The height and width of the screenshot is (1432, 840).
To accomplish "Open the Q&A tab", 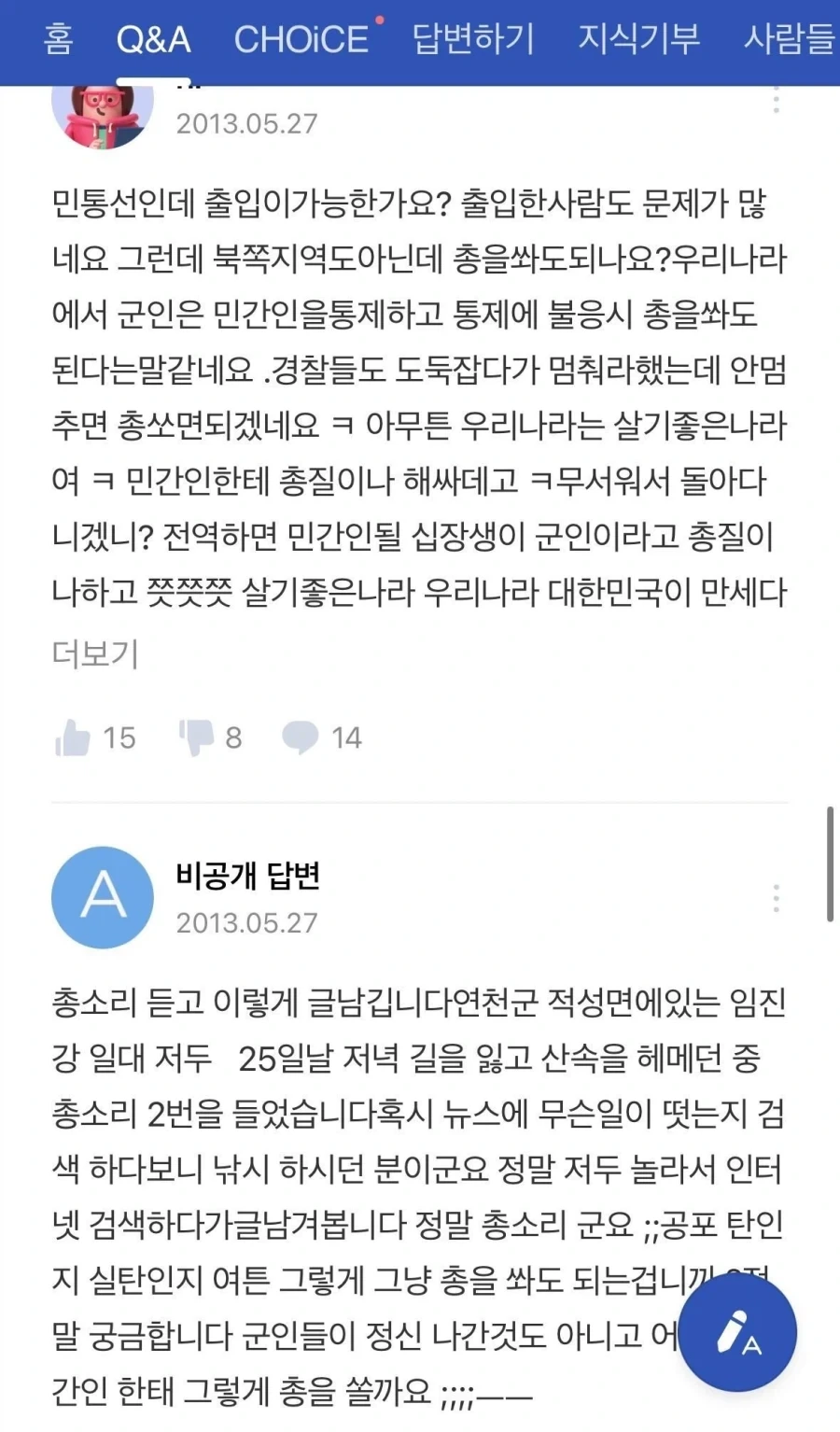I will pyautogui.click(x=153, y=39).
